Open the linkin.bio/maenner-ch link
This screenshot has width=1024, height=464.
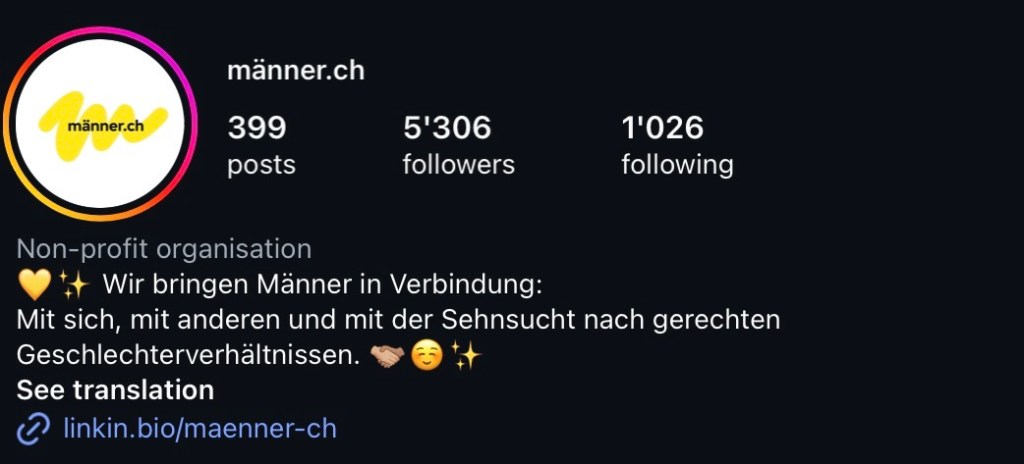click(199, 429)
